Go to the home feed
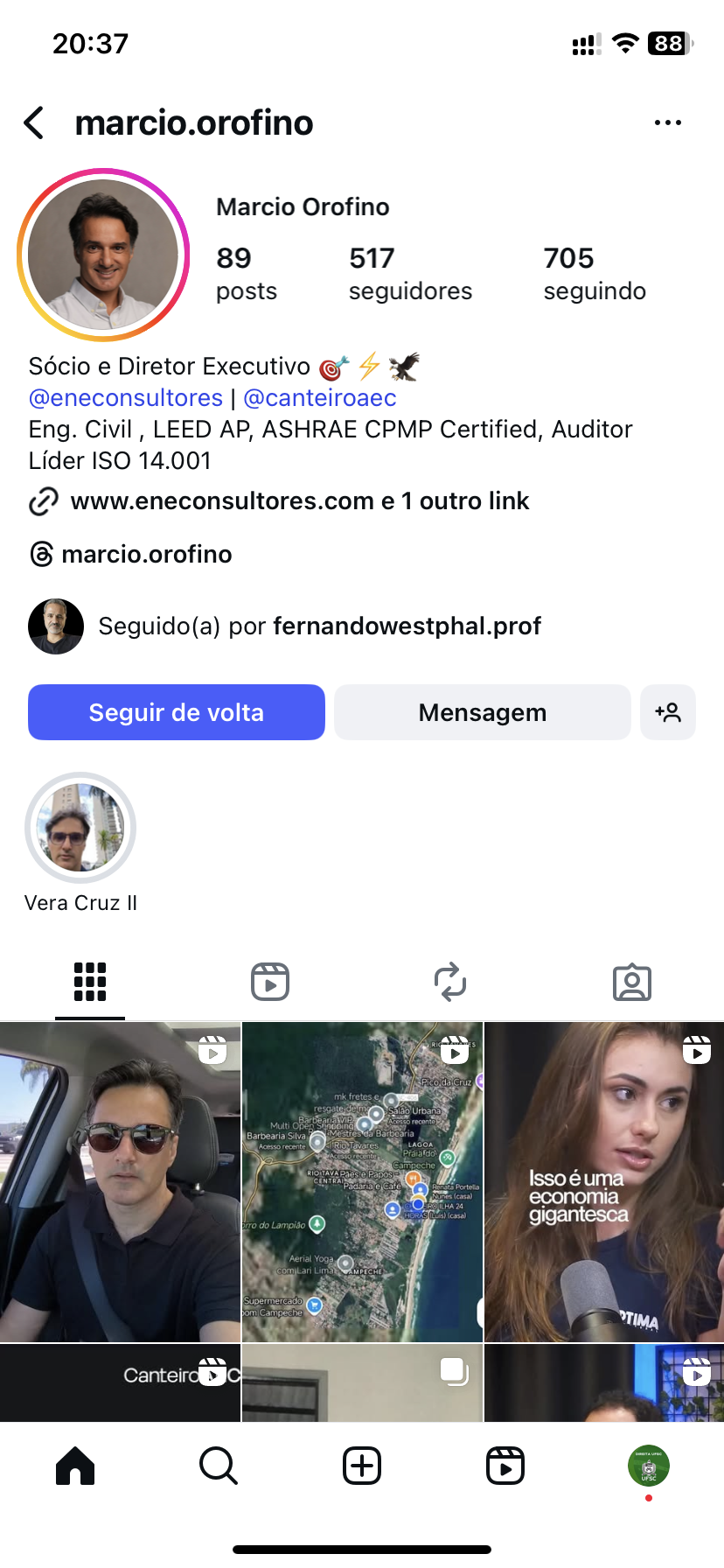724x1568 pixels. 75,1466
